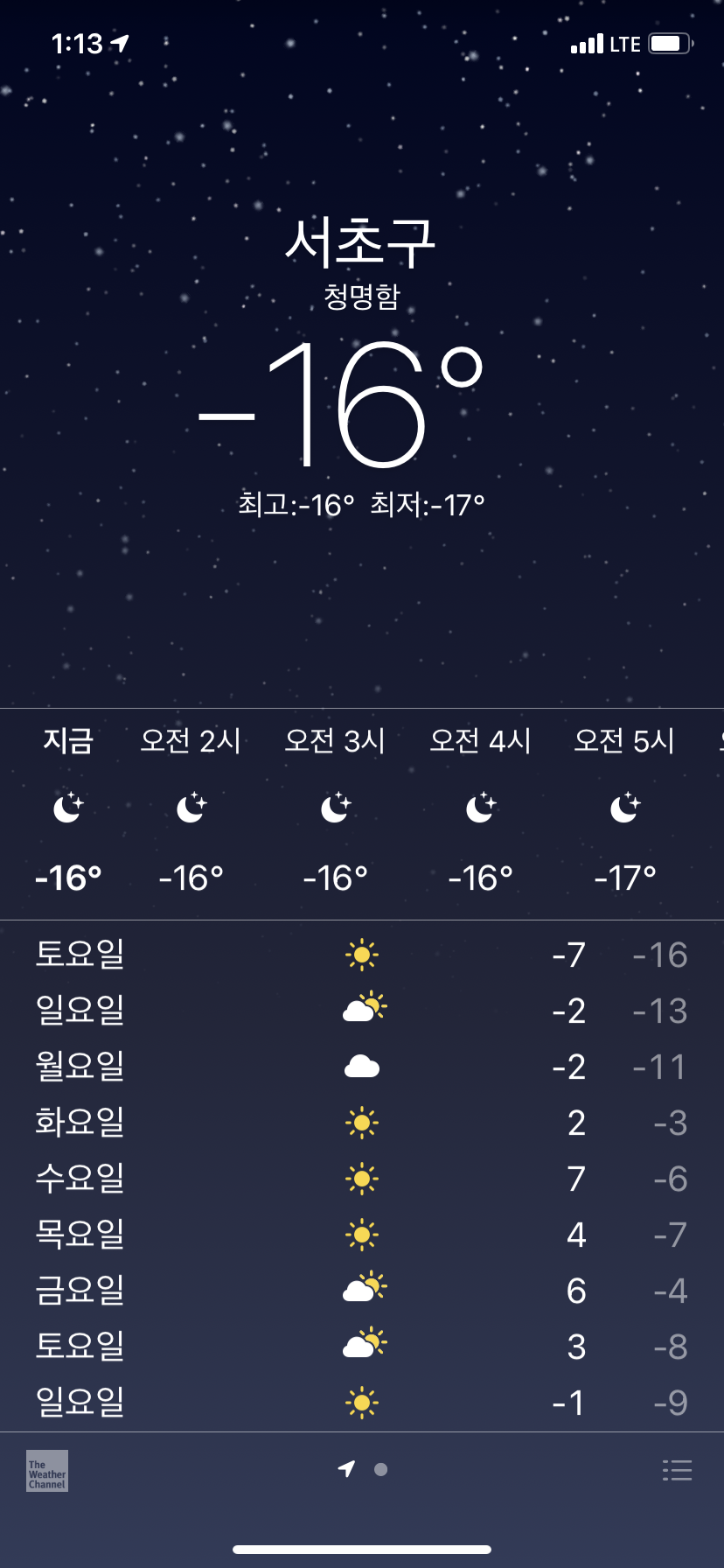724x1568 pixels.
Task: Tap the page indicator dot
Action: (380, 1469)
